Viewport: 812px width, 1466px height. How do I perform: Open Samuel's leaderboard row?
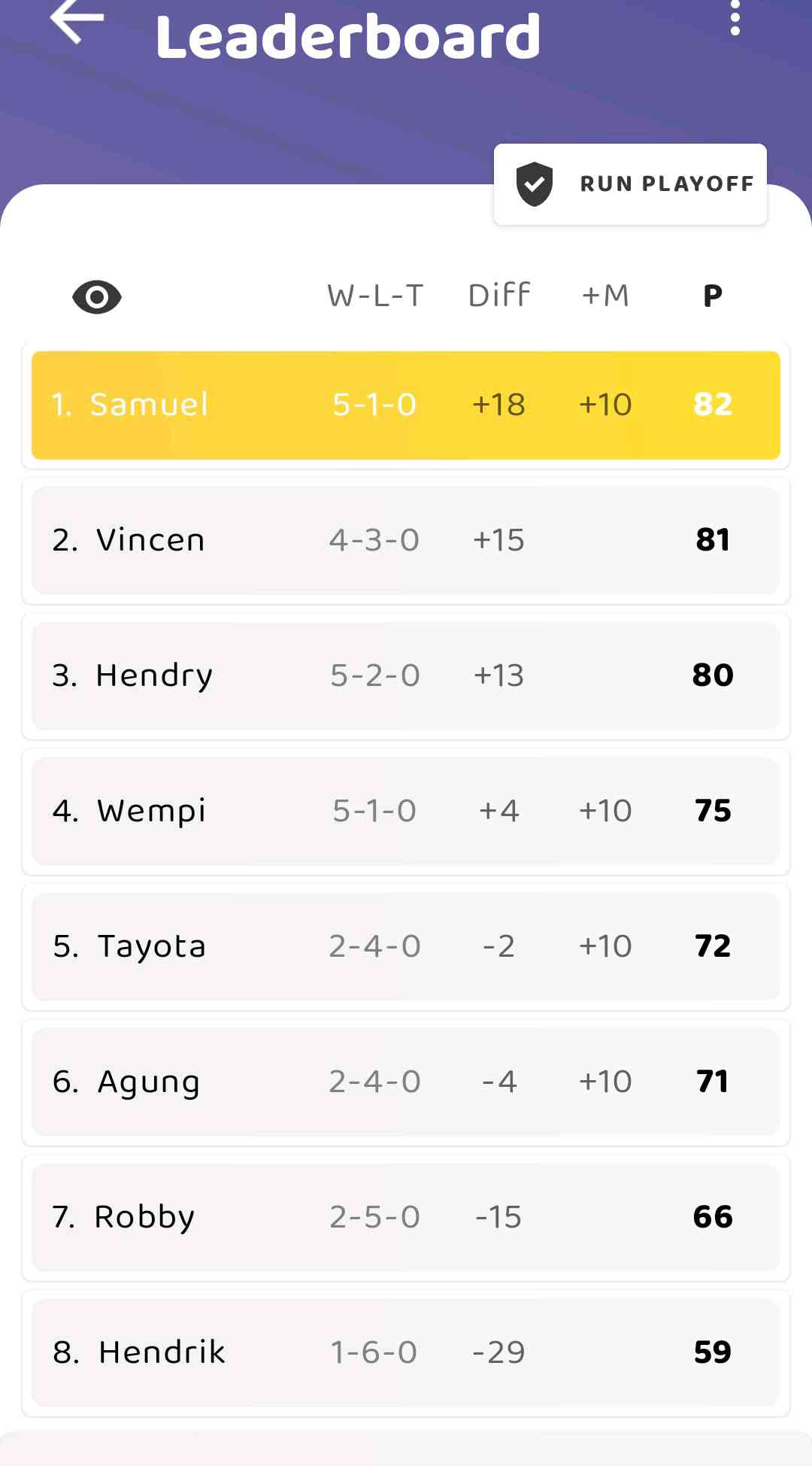[405, 405]
